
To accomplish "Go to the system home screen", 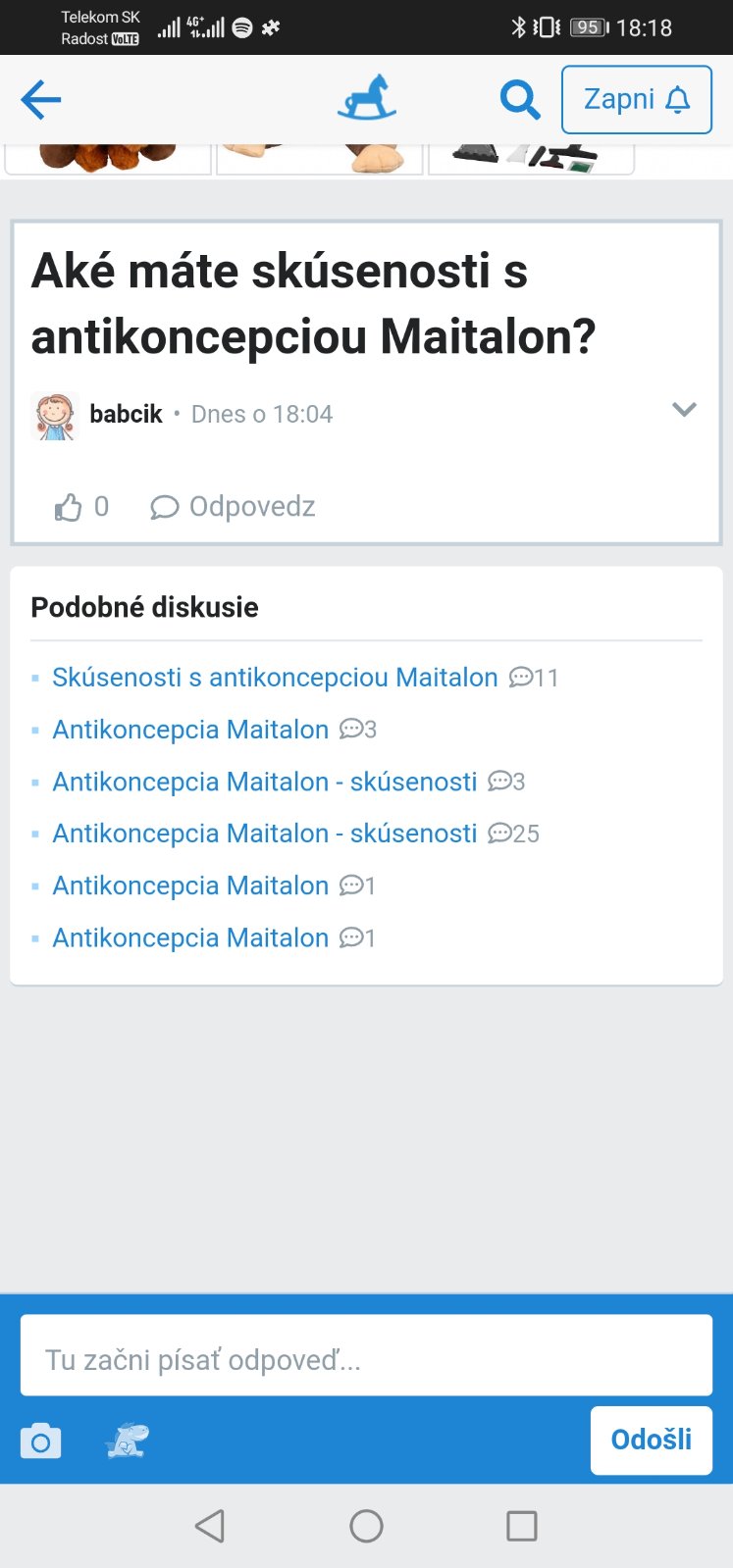I will click(366, 1526).
